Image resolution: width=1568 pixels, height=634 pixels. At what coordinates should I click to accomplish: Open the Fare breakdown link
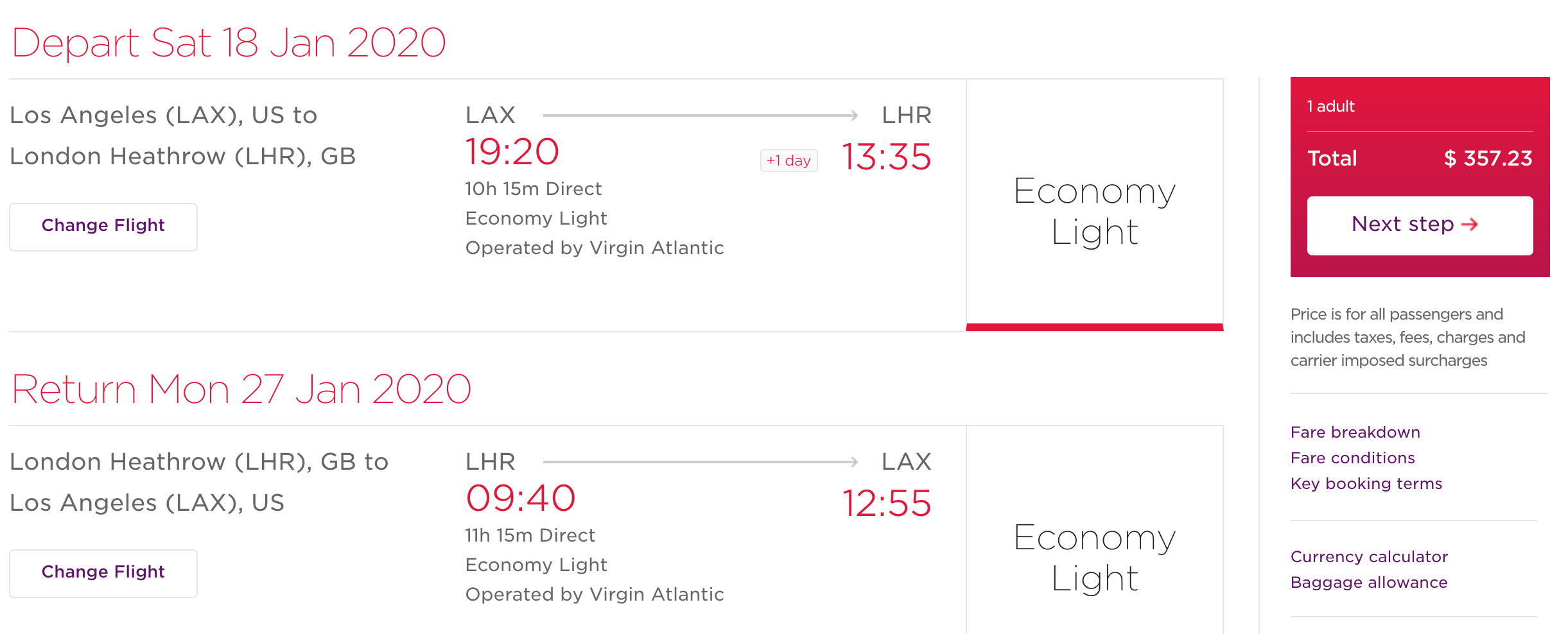point(1355,433)
